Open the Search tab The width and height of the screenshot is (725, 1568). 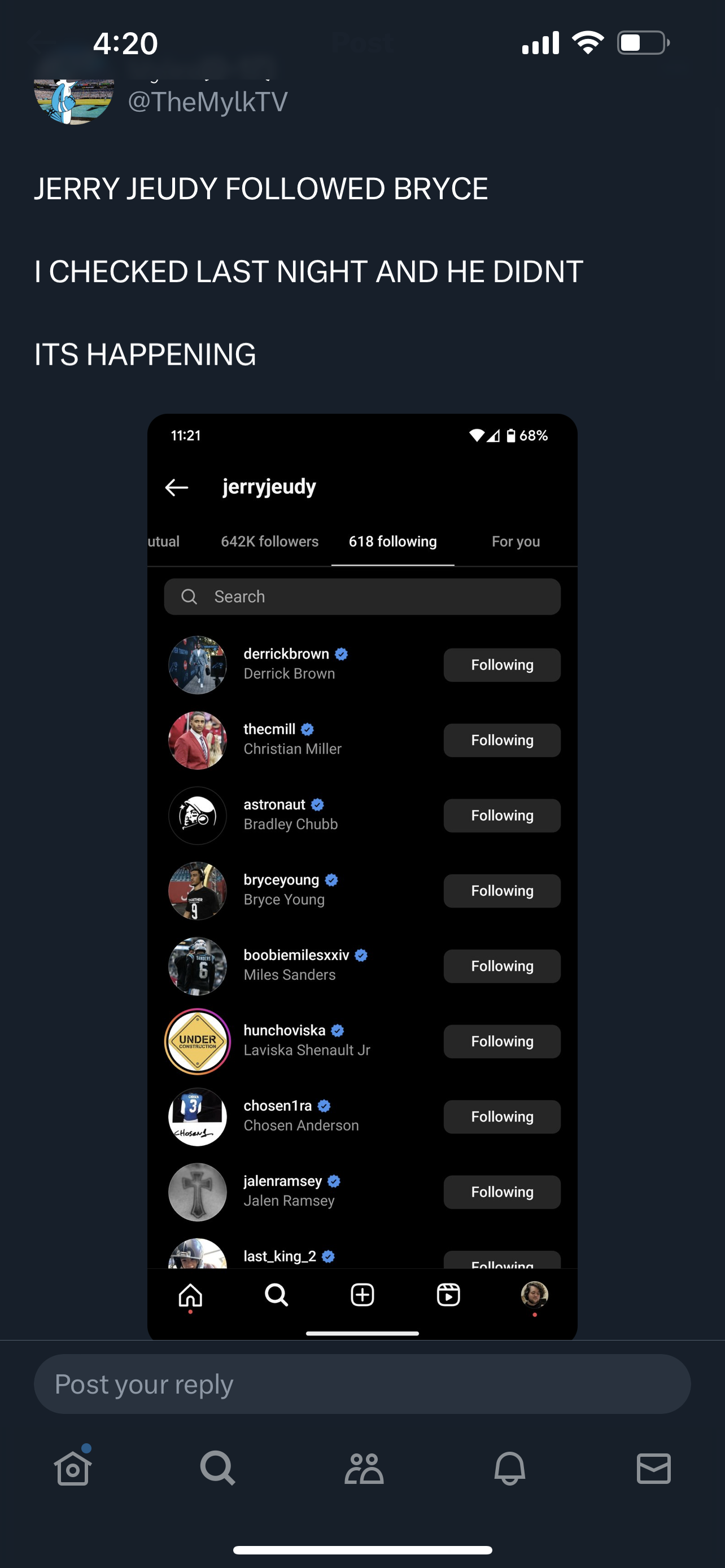pos(217,1468)
